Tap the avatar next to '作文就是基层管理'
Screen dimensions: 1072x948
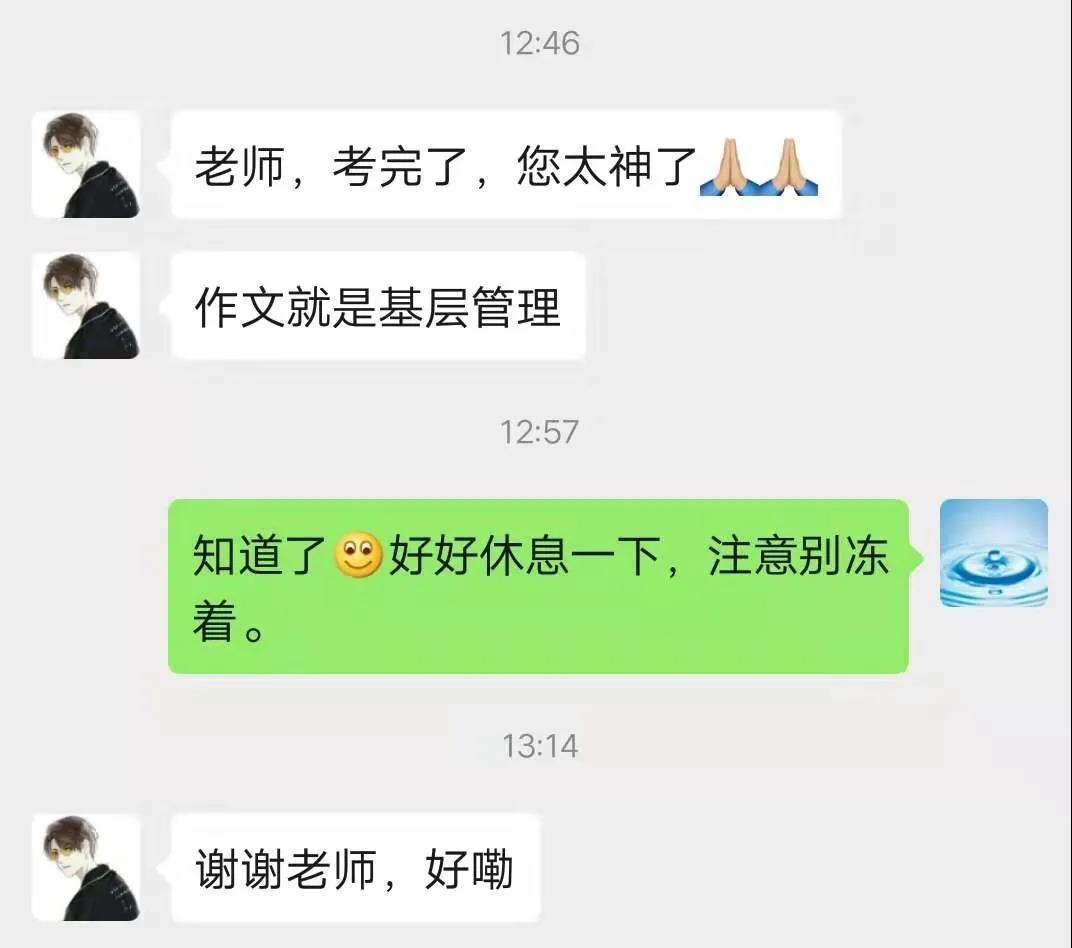86,306
